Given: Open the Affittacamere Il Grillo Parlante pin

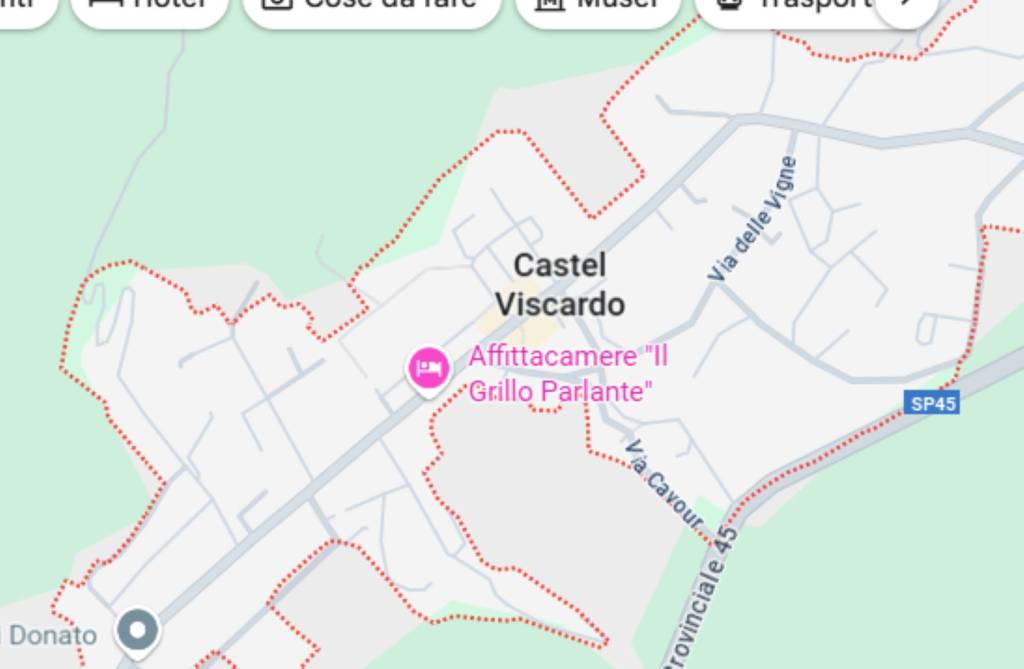Looking at the screenshot, I should click(429, 370).
